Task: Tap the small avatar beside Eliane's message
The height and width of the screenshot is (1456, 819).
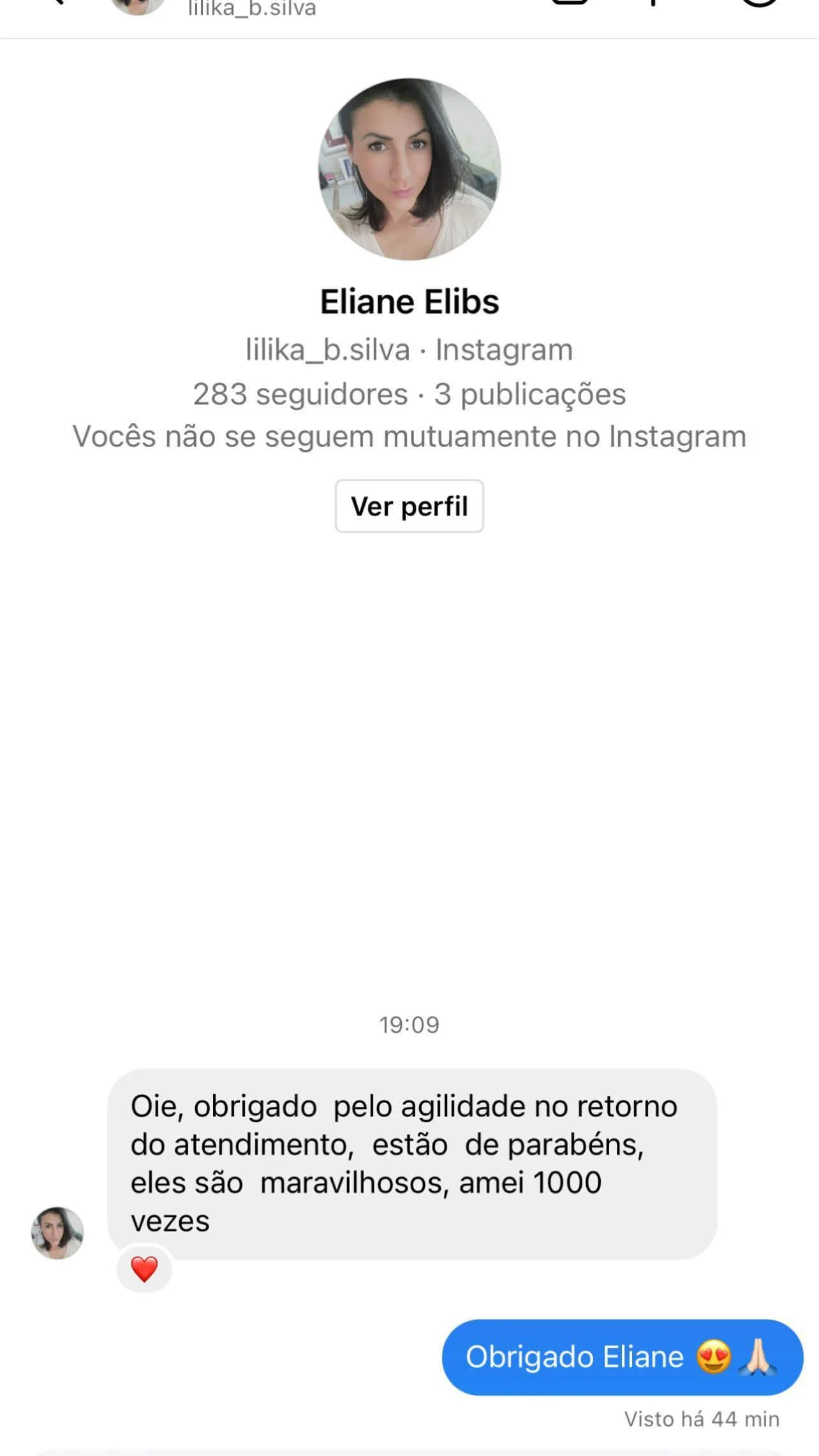Action: pyautogui.click(x=57, y=1232)
